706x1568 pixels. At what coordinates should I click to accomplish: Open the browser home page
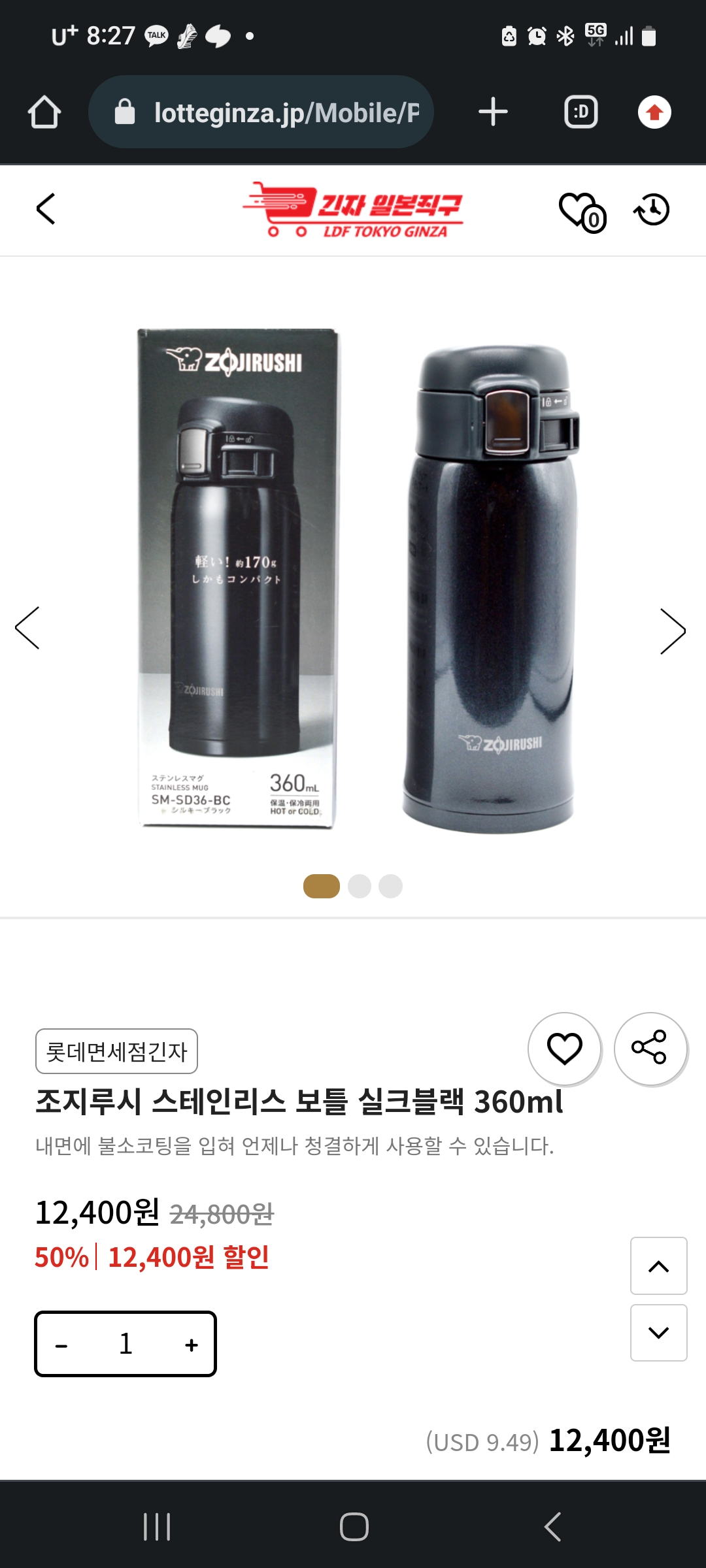(44, 112)
